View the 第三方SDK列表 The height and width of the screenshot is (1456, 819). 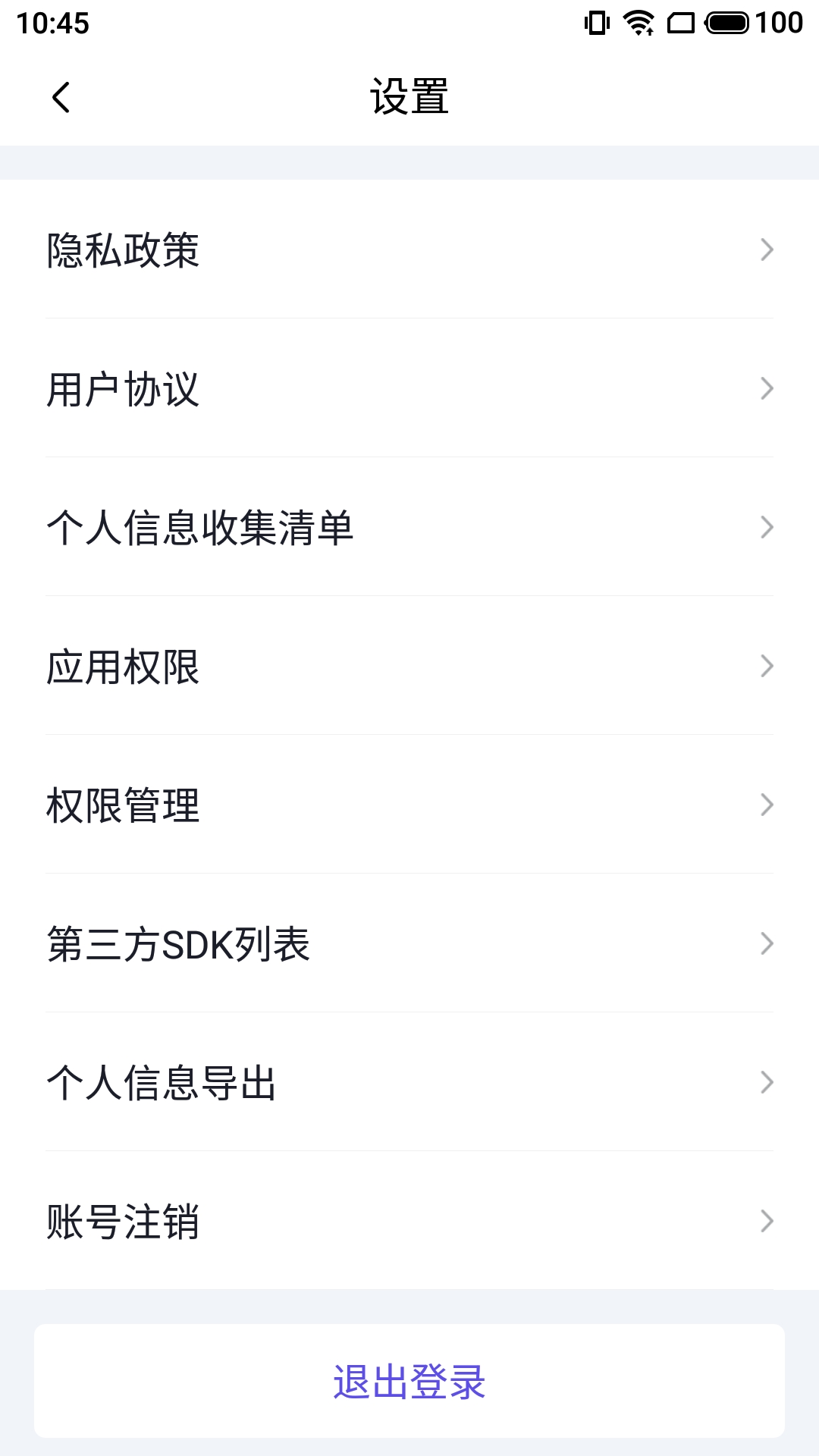point(409,943)
